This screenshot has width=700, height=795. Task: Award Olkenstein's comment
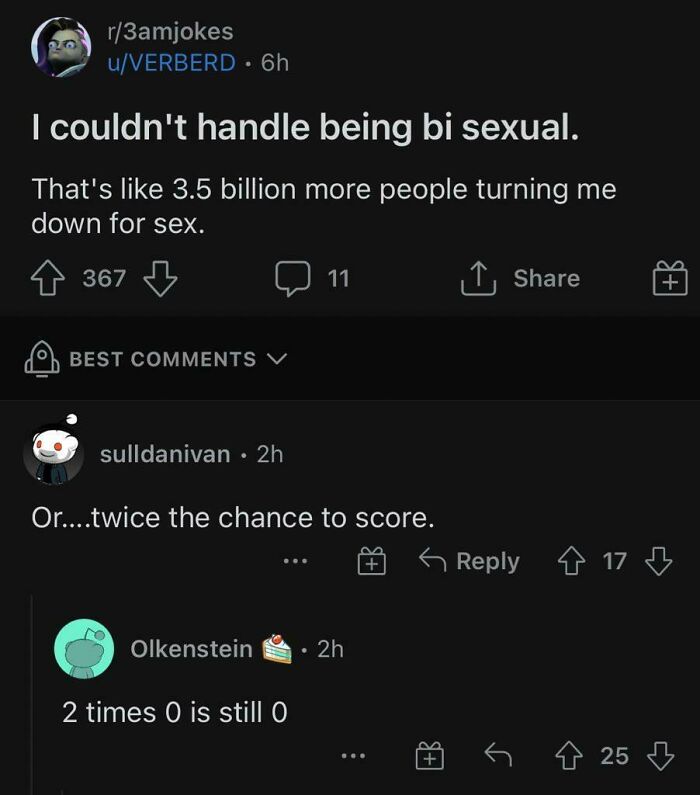click(x=430, y=757)
